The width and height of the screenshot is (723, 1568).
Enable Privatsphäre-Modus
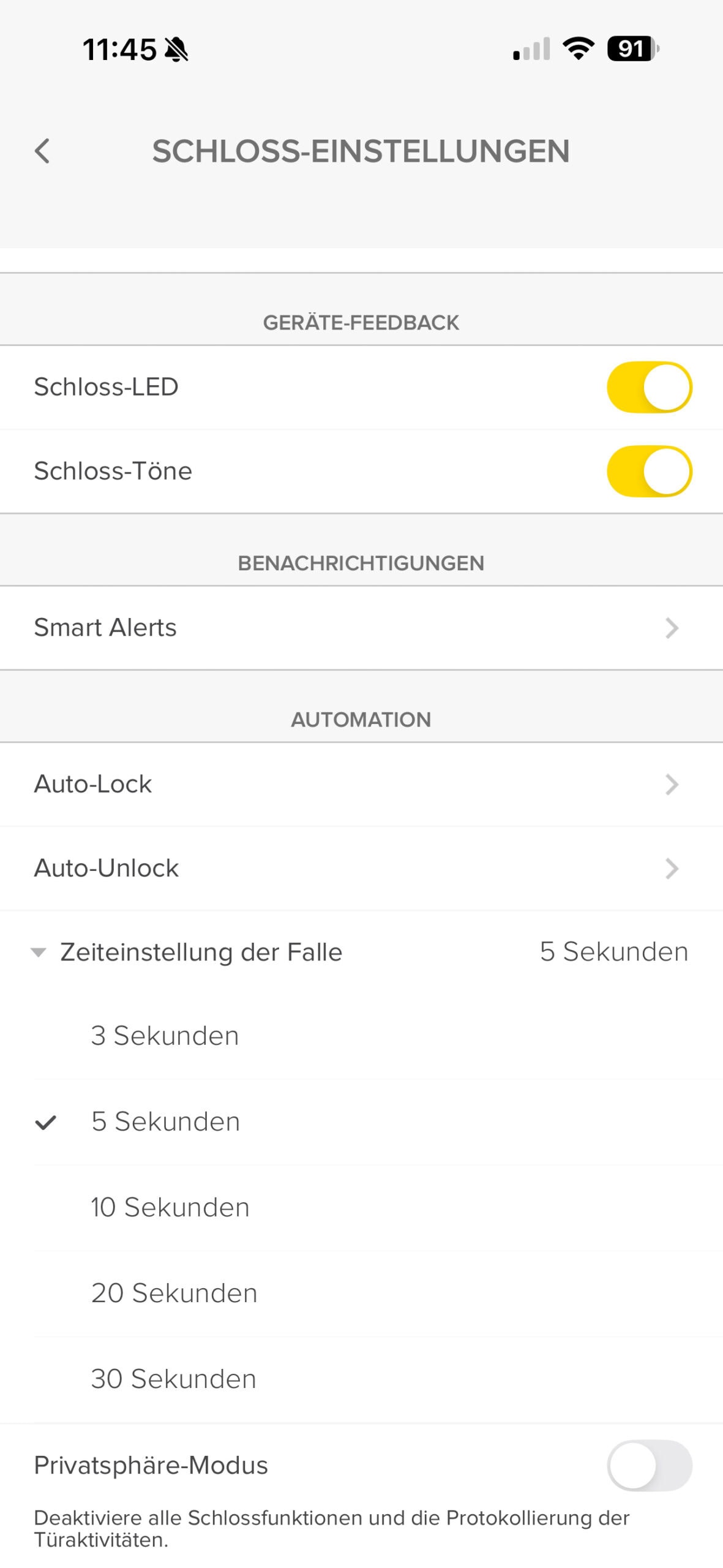click(649, 1466)
